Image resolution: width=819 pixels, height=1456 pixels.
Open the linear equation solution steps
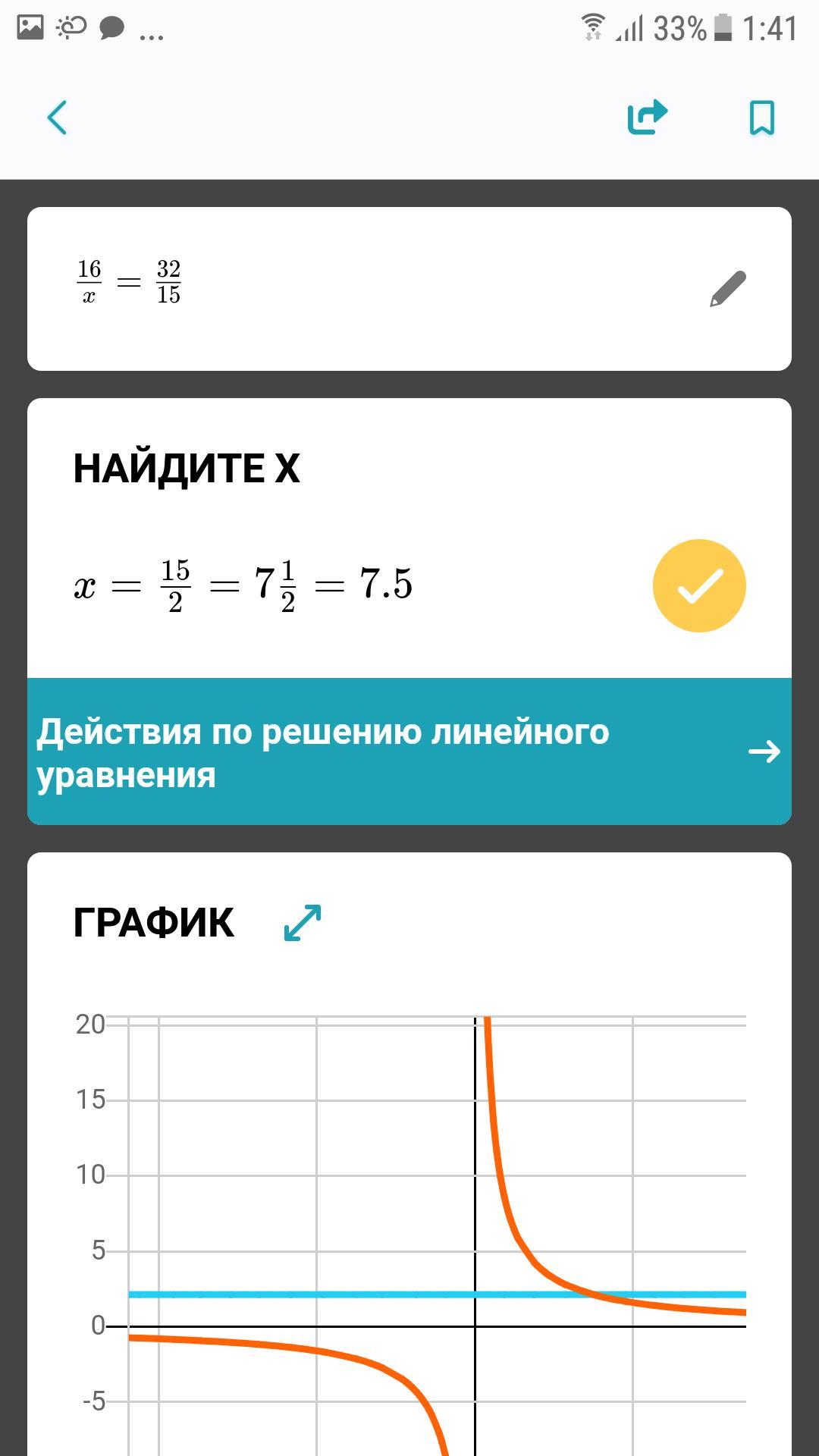pos(409,752)
